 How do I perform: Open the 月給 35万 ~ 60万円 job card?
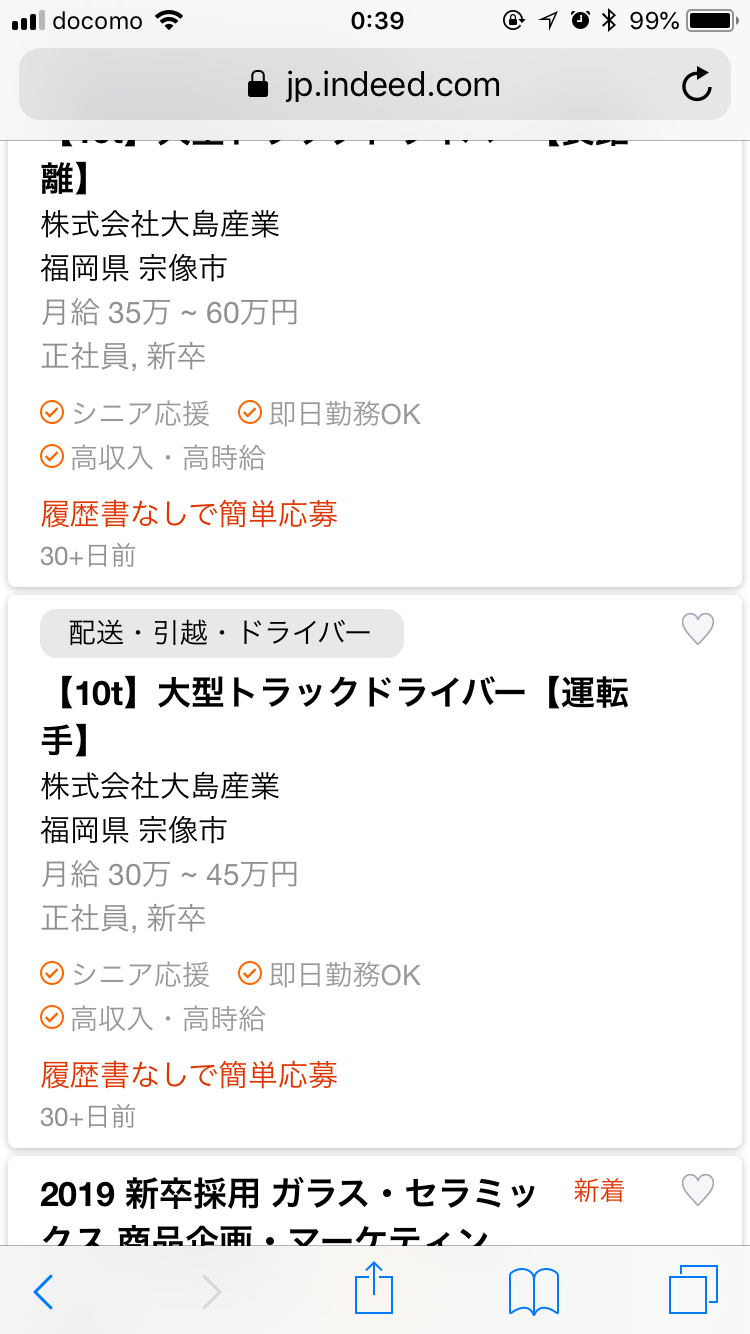(x=375, y=362)
